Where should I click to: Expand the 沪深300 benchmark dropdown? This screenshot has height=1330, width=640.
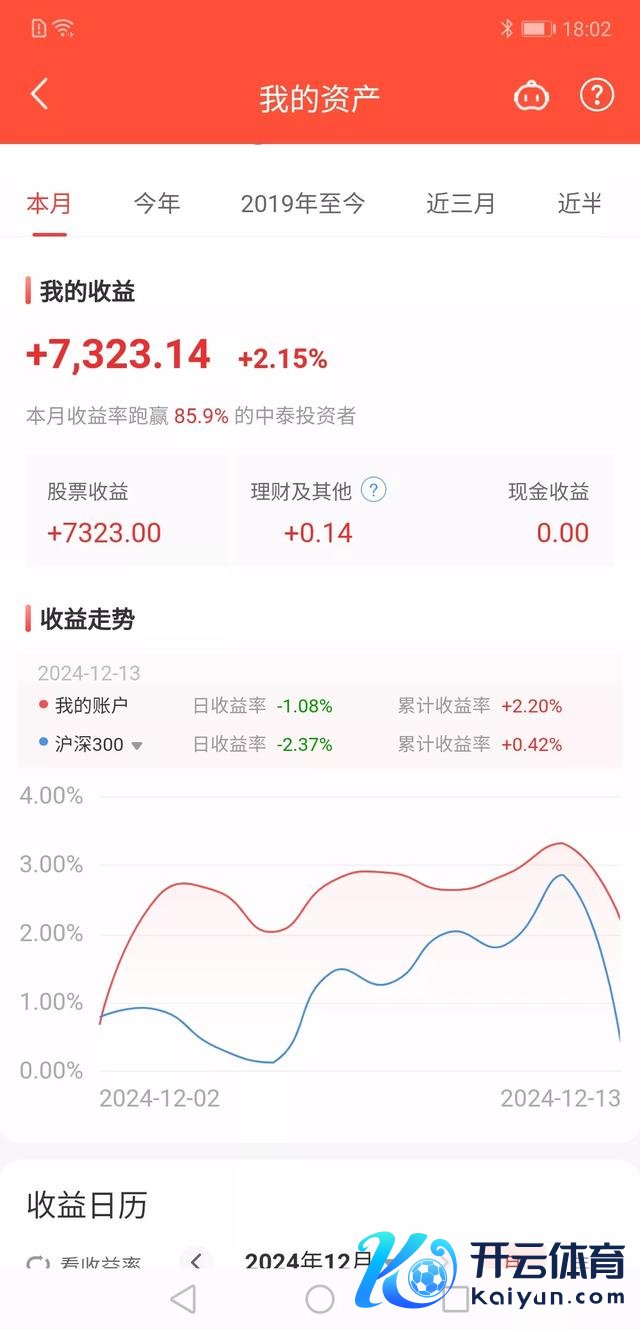point(137,745)
